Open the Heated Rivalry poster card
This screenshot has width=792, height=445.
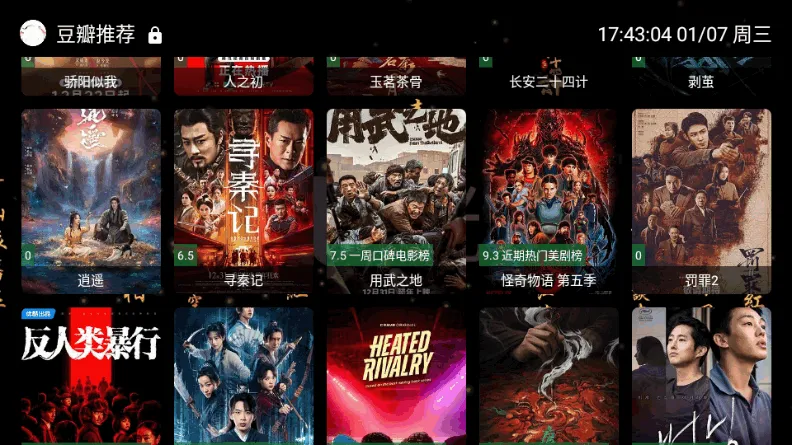pyautogui.click(x=396, y=376)
